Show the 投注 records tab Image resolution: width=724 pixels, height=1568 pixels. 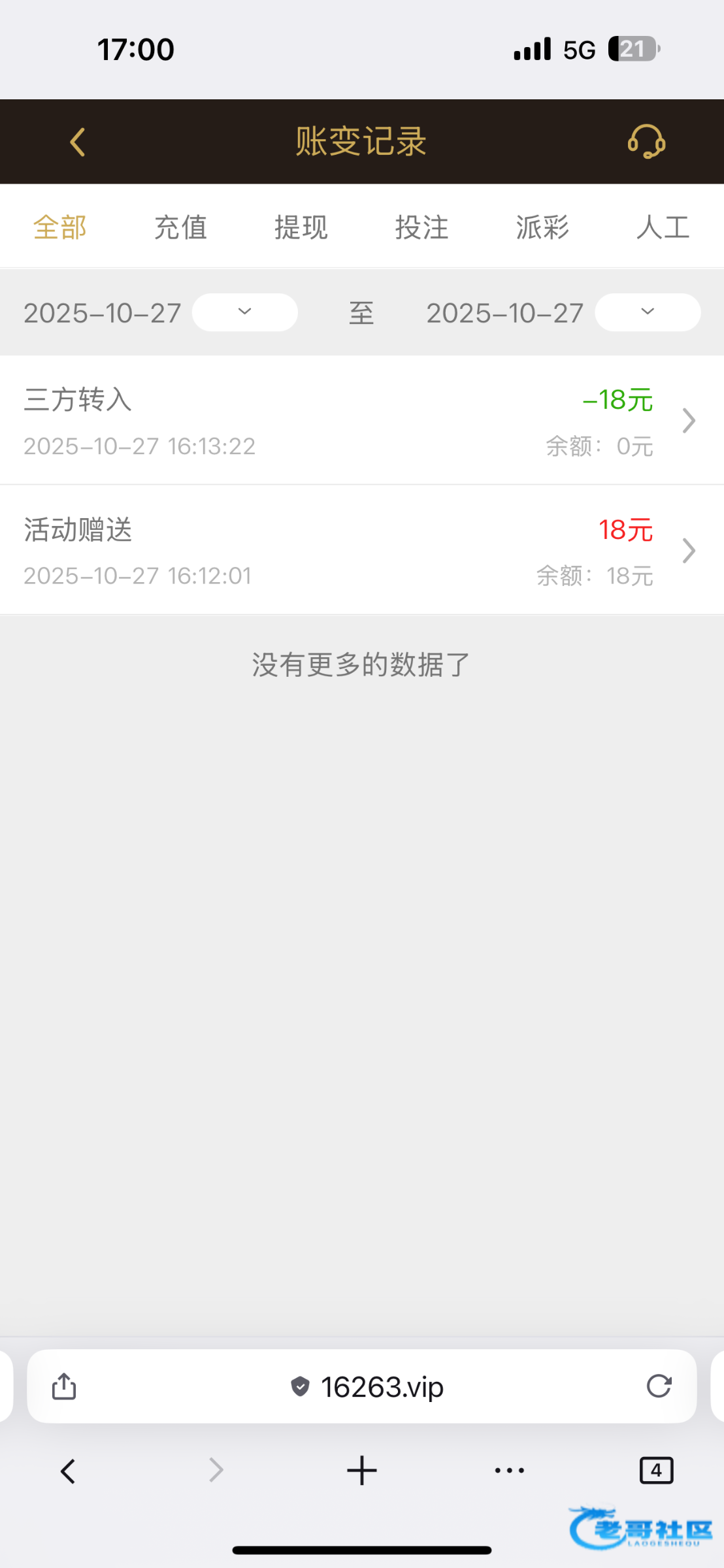tap(421, 227)
